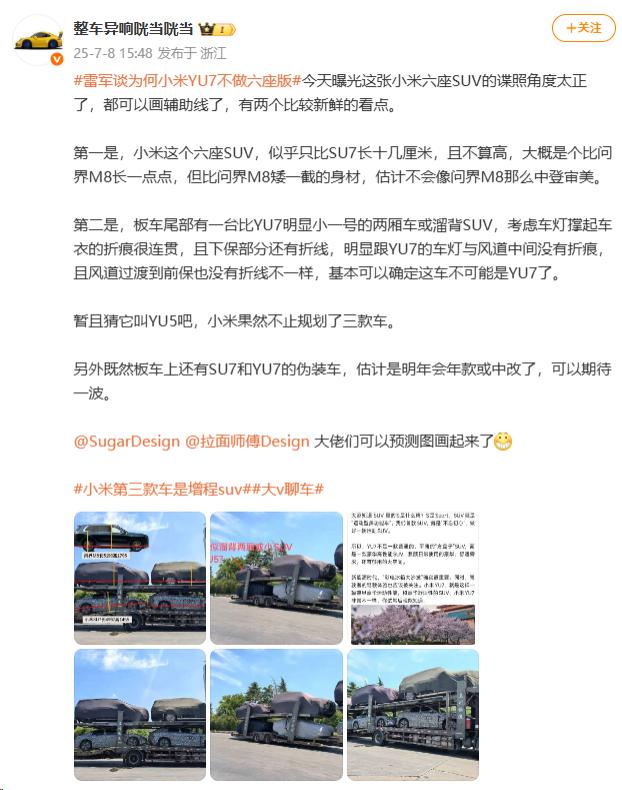Follow user with the 关注 button
This screenshot has width=622, height=790.
pos(584,28)
